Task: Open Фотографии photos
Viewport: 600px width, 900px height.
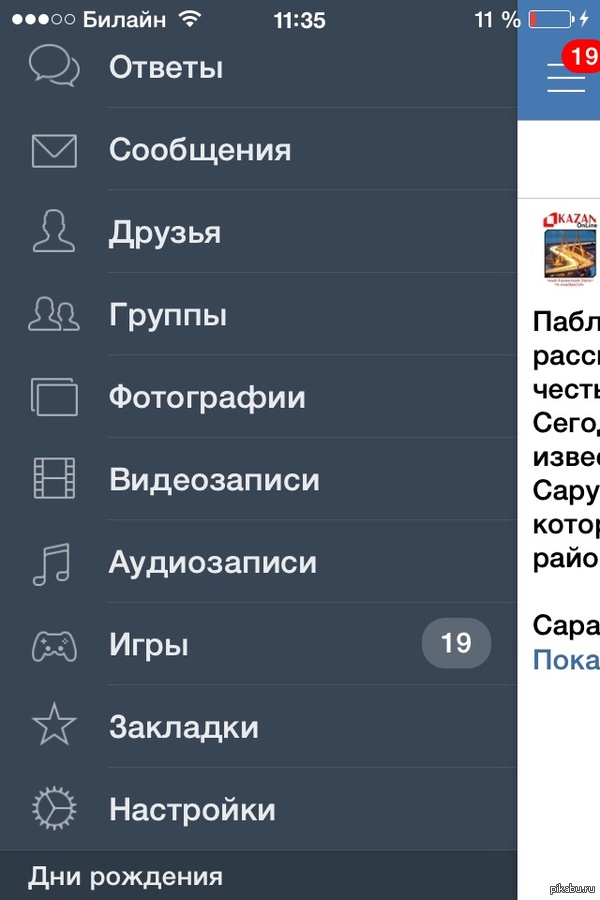Action: tap(207, 398)
